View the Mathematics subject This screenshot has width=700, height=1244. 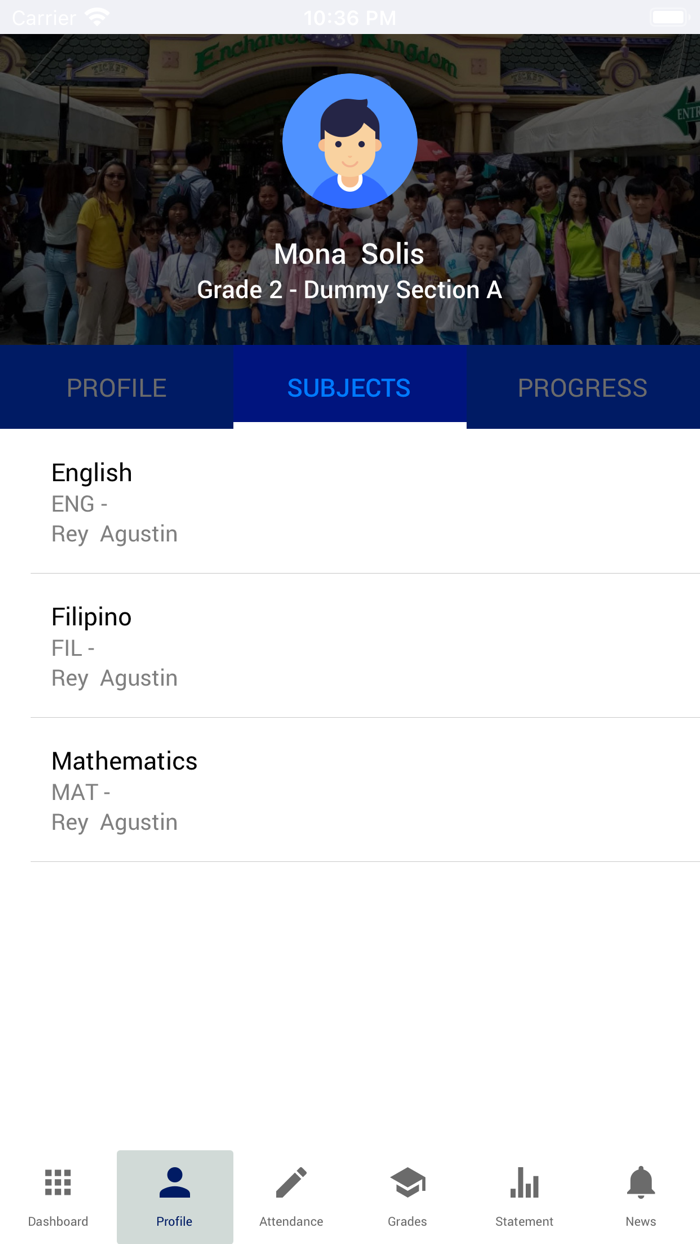click(x=350, y=790)
